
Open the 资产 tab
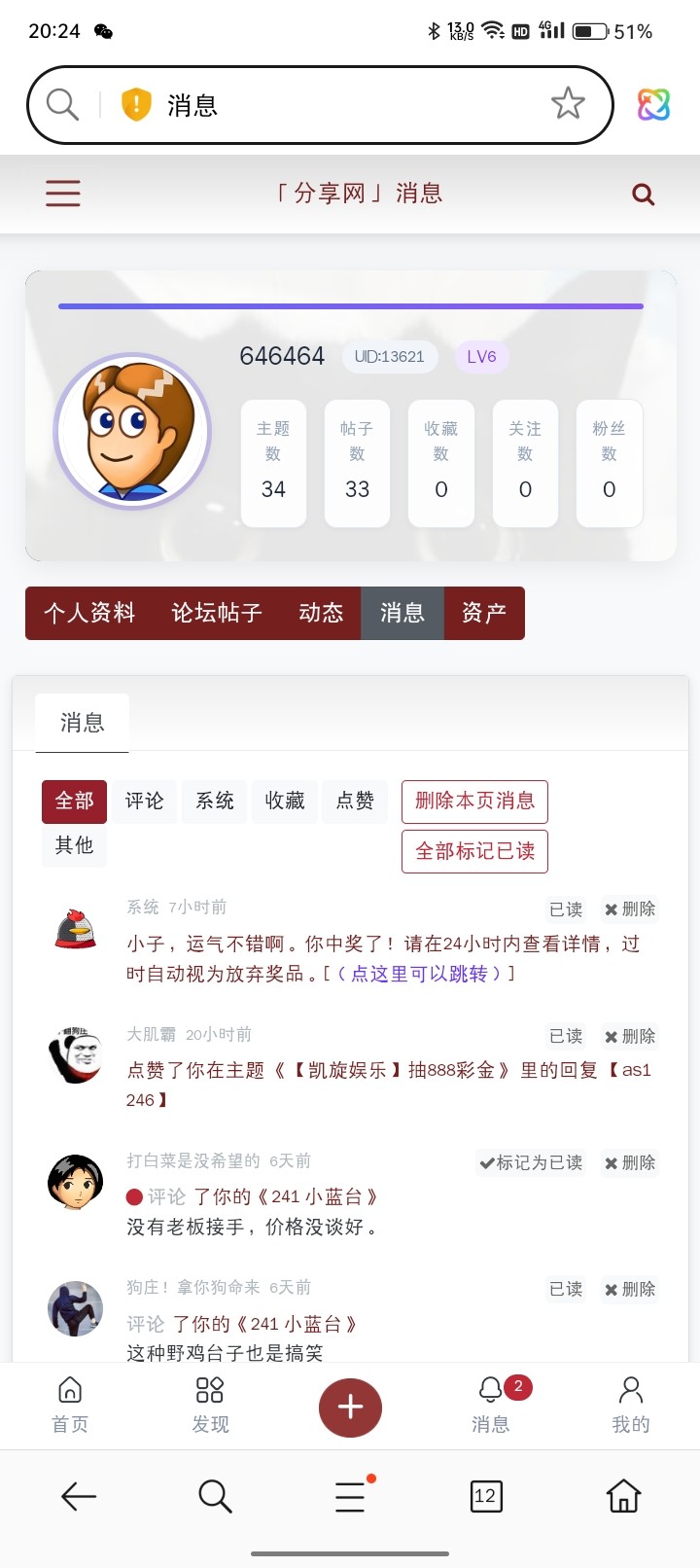click(483, 613)
